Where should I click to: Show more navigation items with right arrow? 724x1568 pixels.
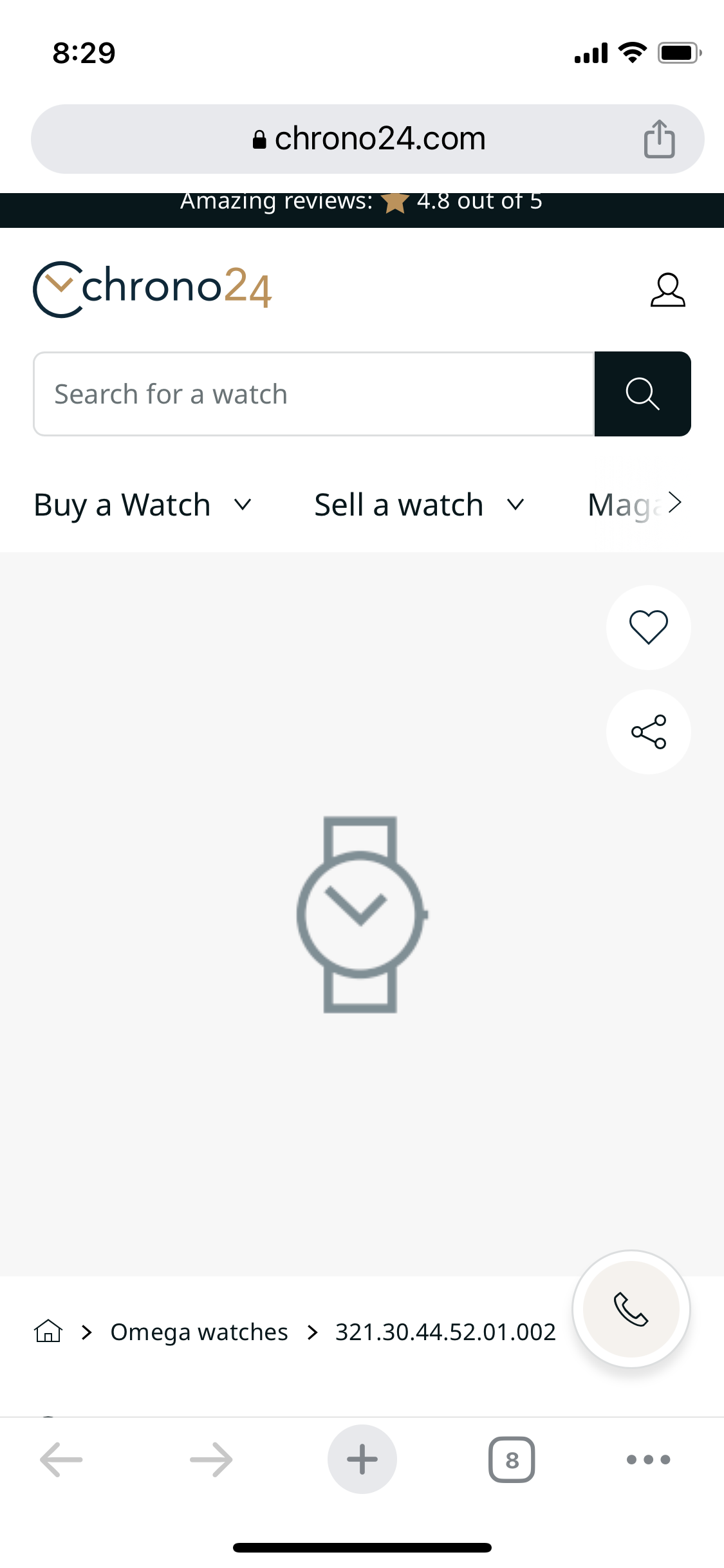tap(674, 503)
